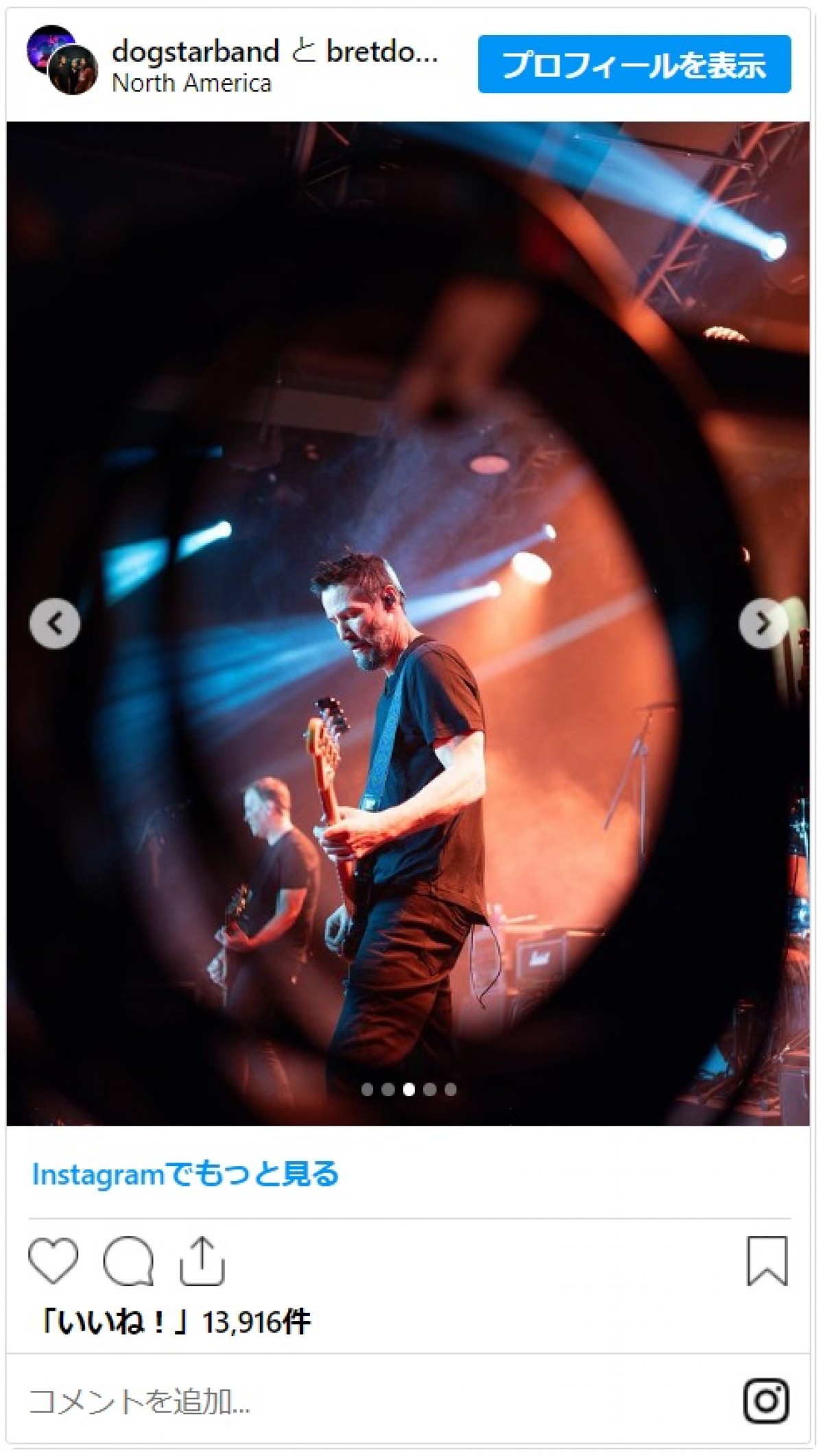Screen dimensions: 823x1456
Task: Open Instagram via the camera logo icon
Action: (x=766, y=1401)
